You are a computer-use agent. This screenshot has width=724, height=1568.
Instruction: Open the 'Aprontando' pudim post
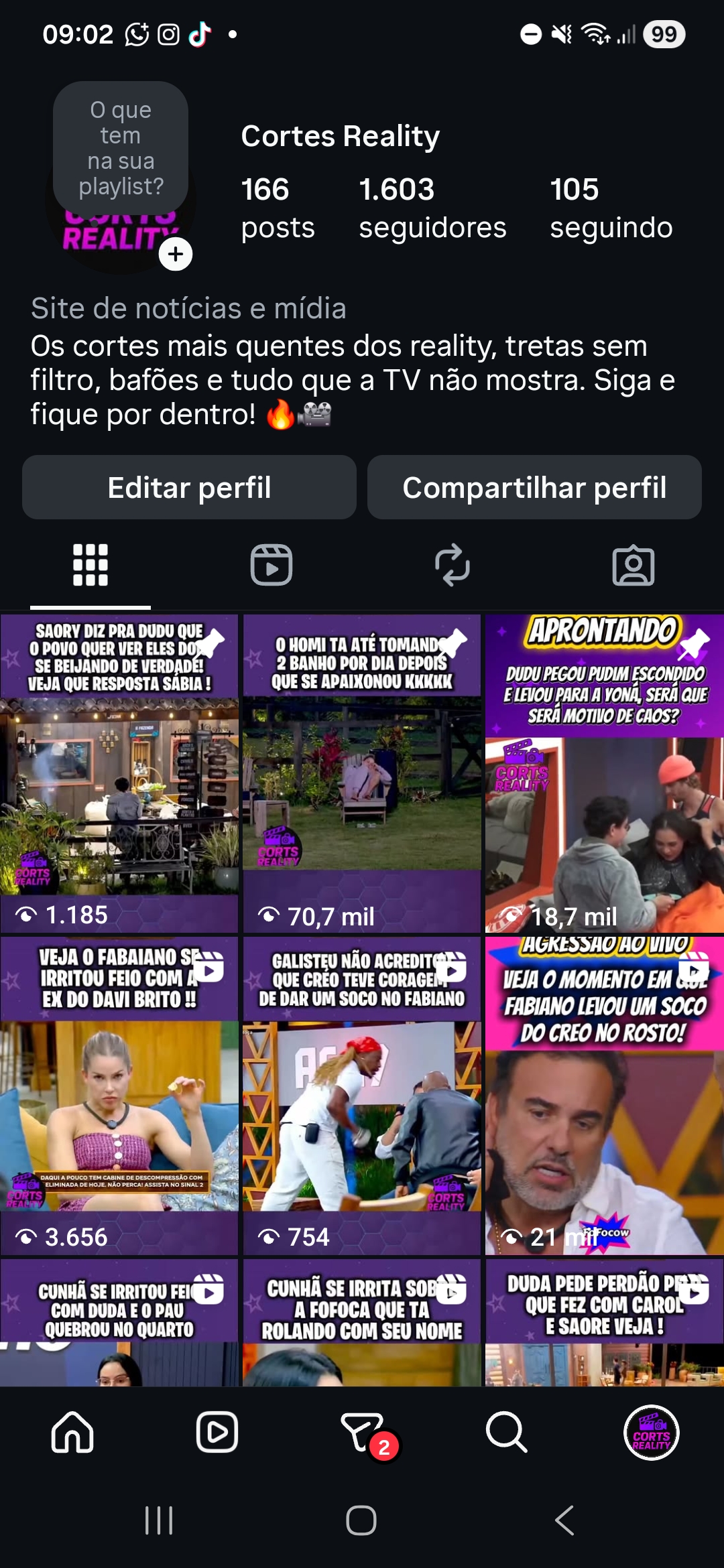click(605, 774)
